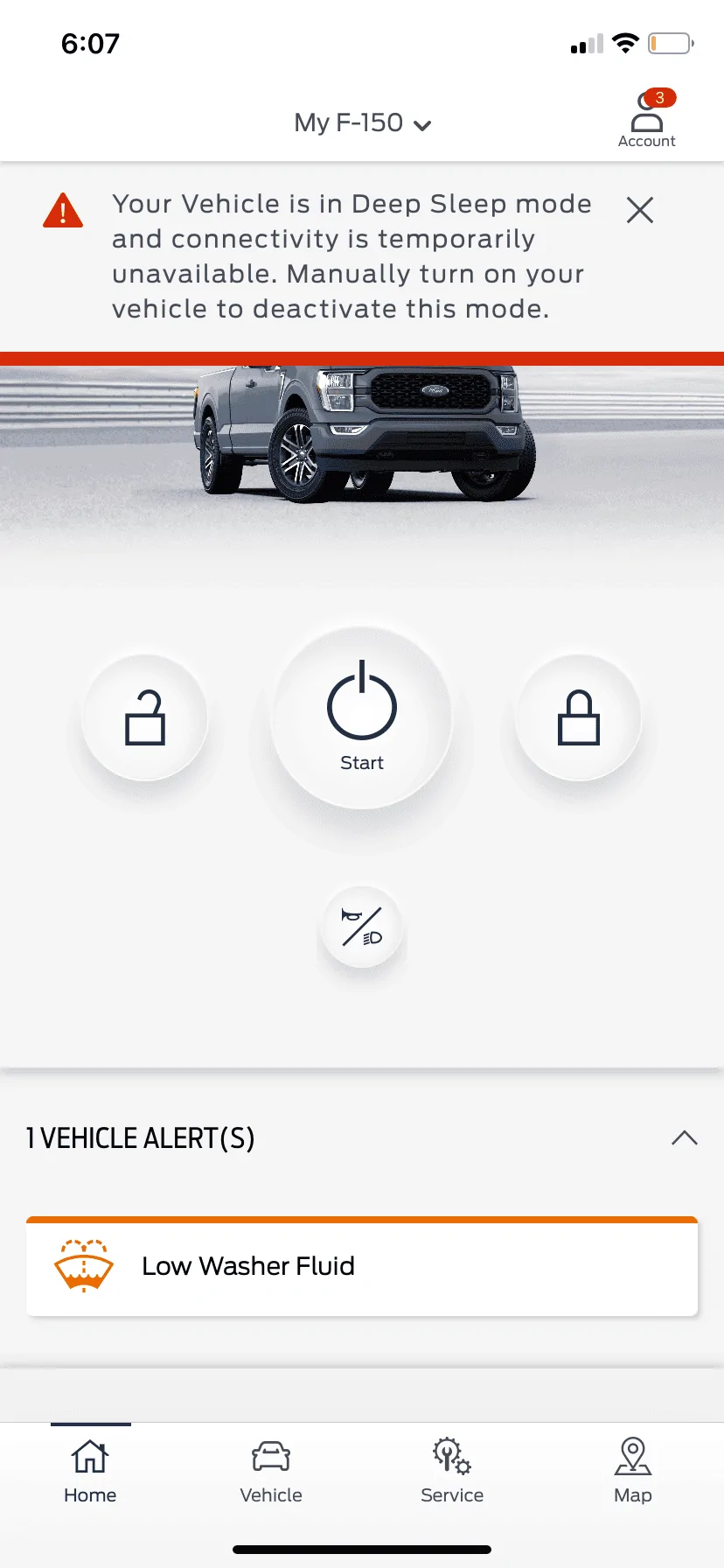Open the My F-150 vehicle selector
Screen dimensions: 724x1568
(362, 123)
